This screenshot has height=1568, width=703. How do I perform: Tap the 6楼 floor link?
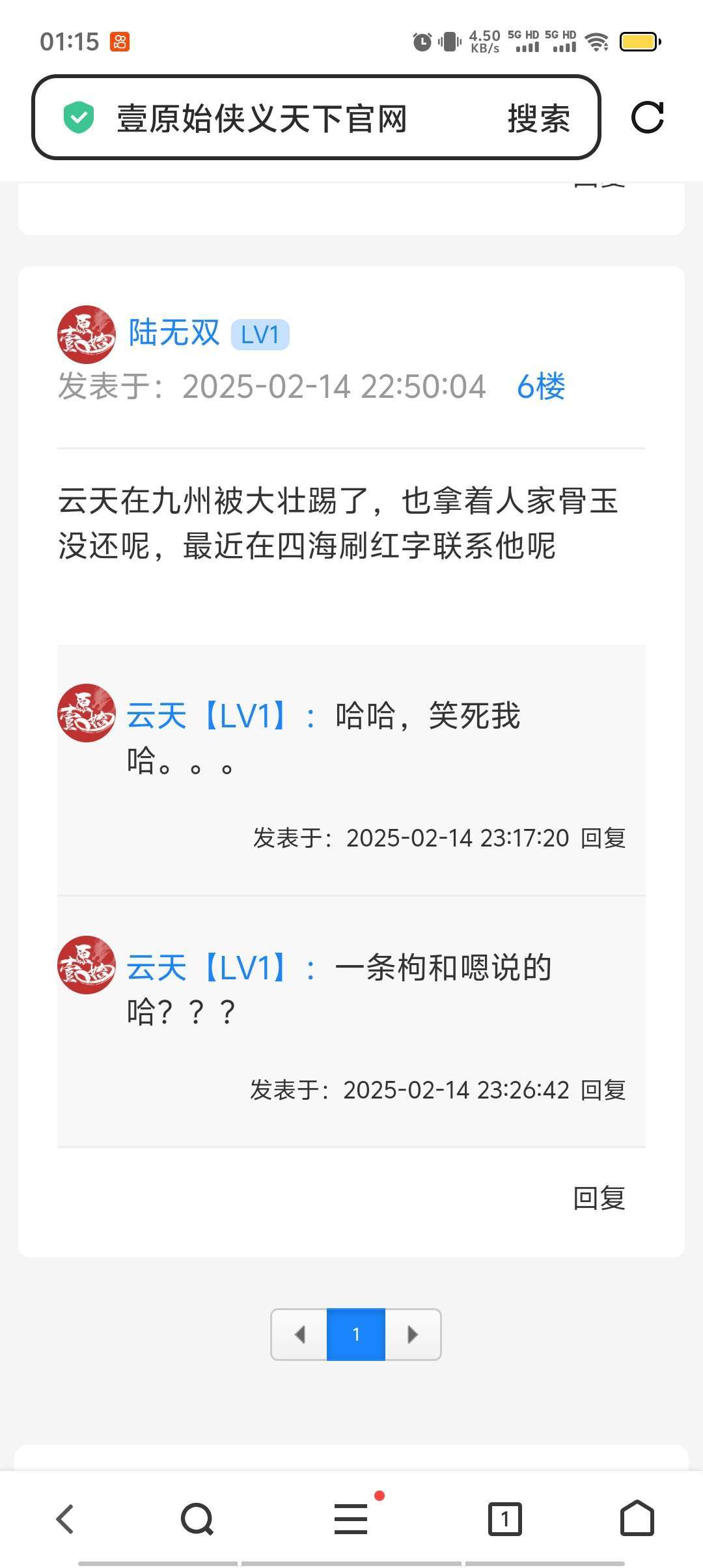[541, 387]
